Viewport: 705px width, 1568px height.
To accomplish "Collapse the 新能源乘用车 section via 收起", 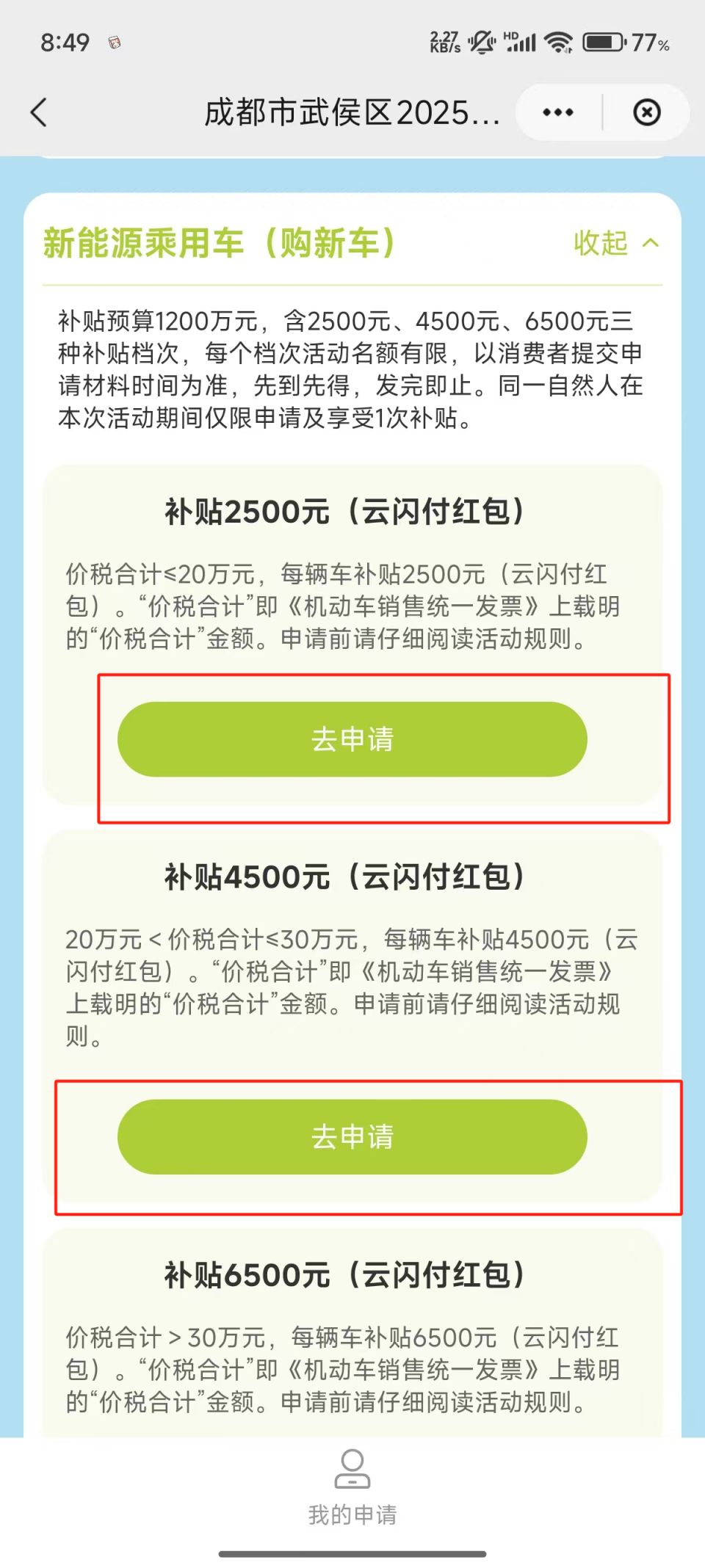I will coord(615,243).
